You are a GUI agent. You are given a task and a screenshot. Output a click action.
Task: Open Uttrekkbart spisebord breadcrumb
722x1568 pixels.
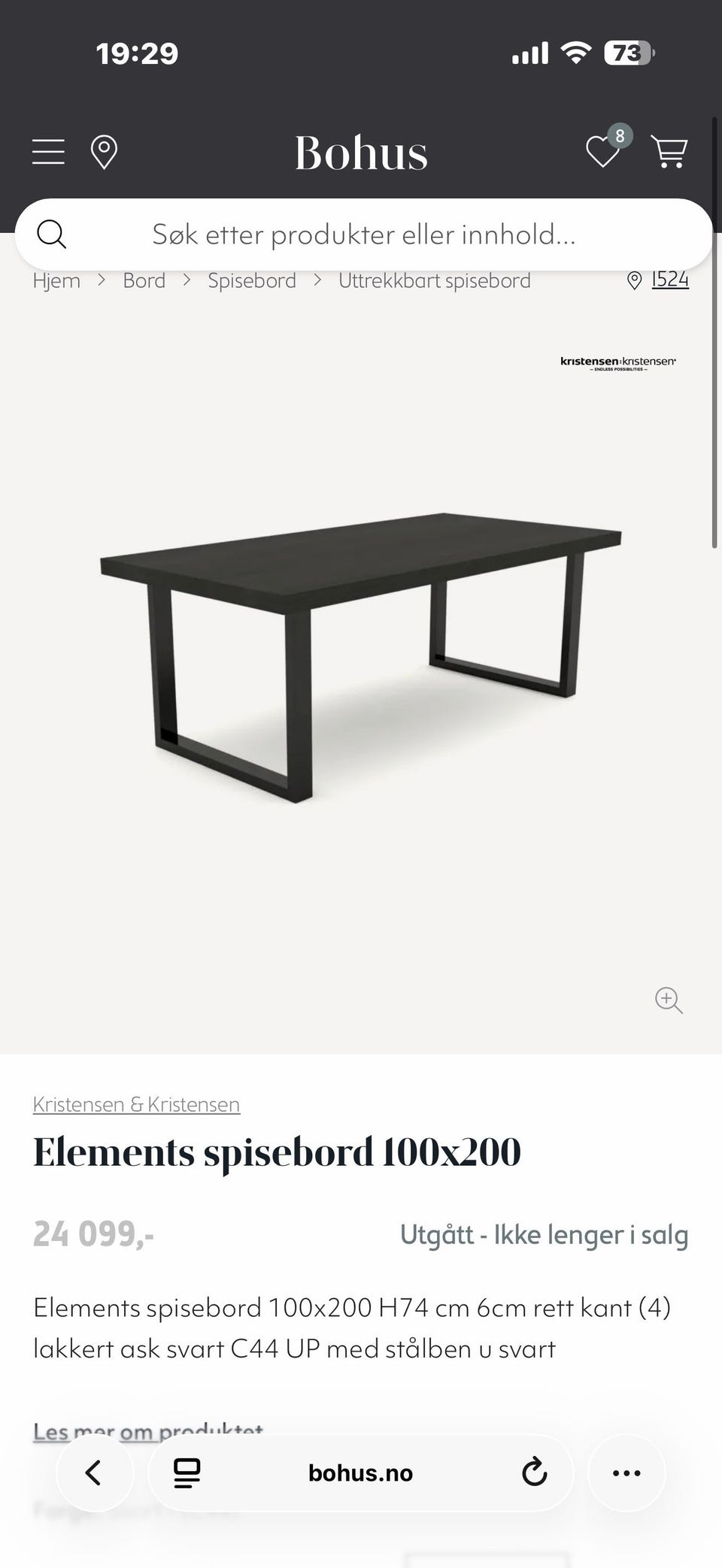point(434,280)
